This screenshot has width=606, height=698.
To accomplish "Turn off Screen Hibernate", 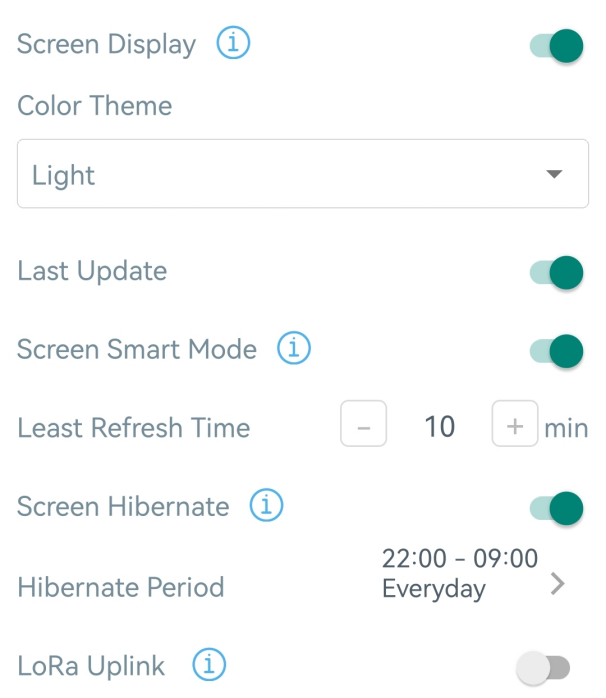I will click(x=556, y=507).
